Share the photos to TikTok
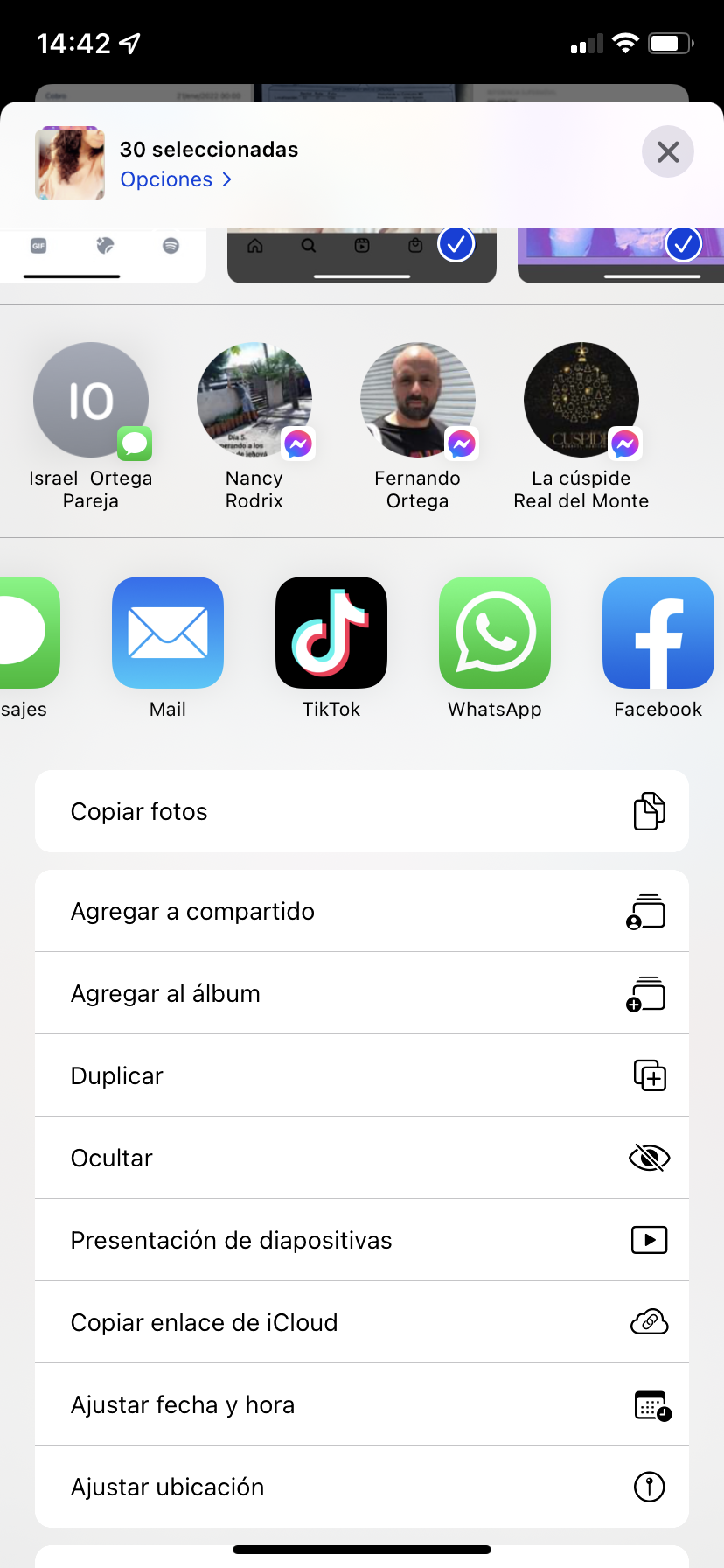The width and height of the screenshot is (724, 1568). pos(331,633)
